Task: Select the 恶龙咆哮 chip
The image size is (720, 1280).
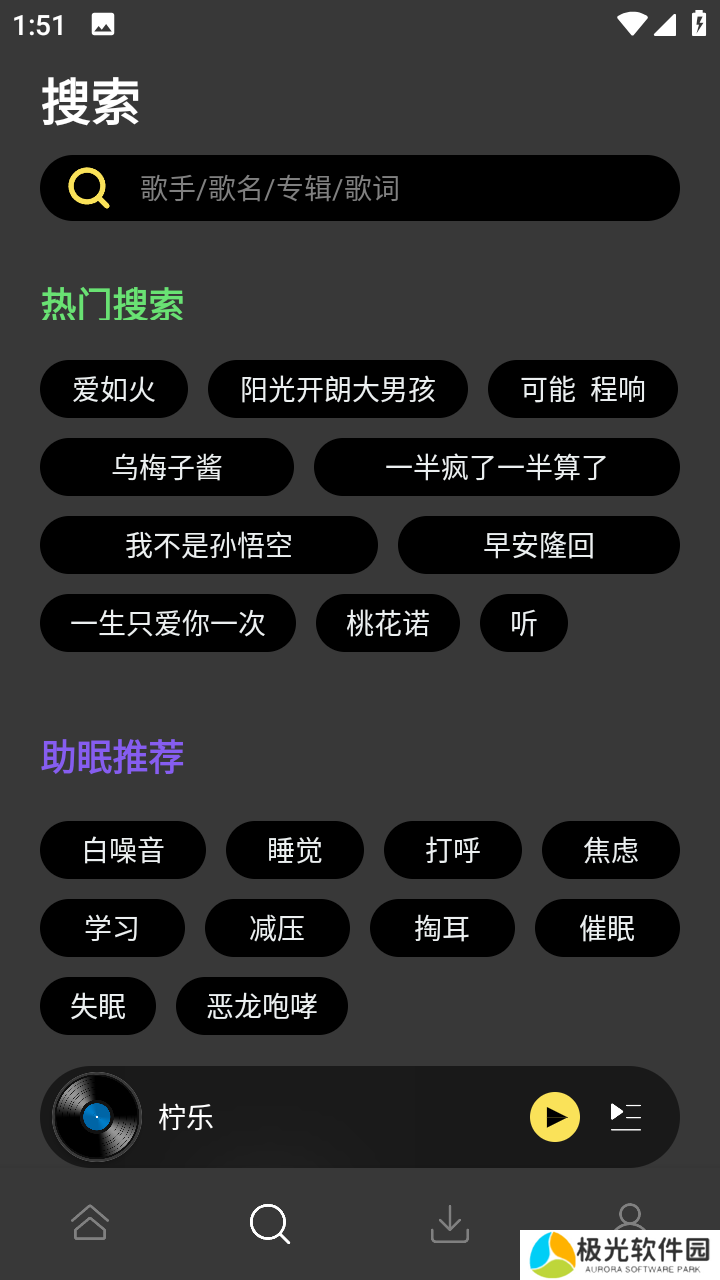Action: tap(262, 1006)
